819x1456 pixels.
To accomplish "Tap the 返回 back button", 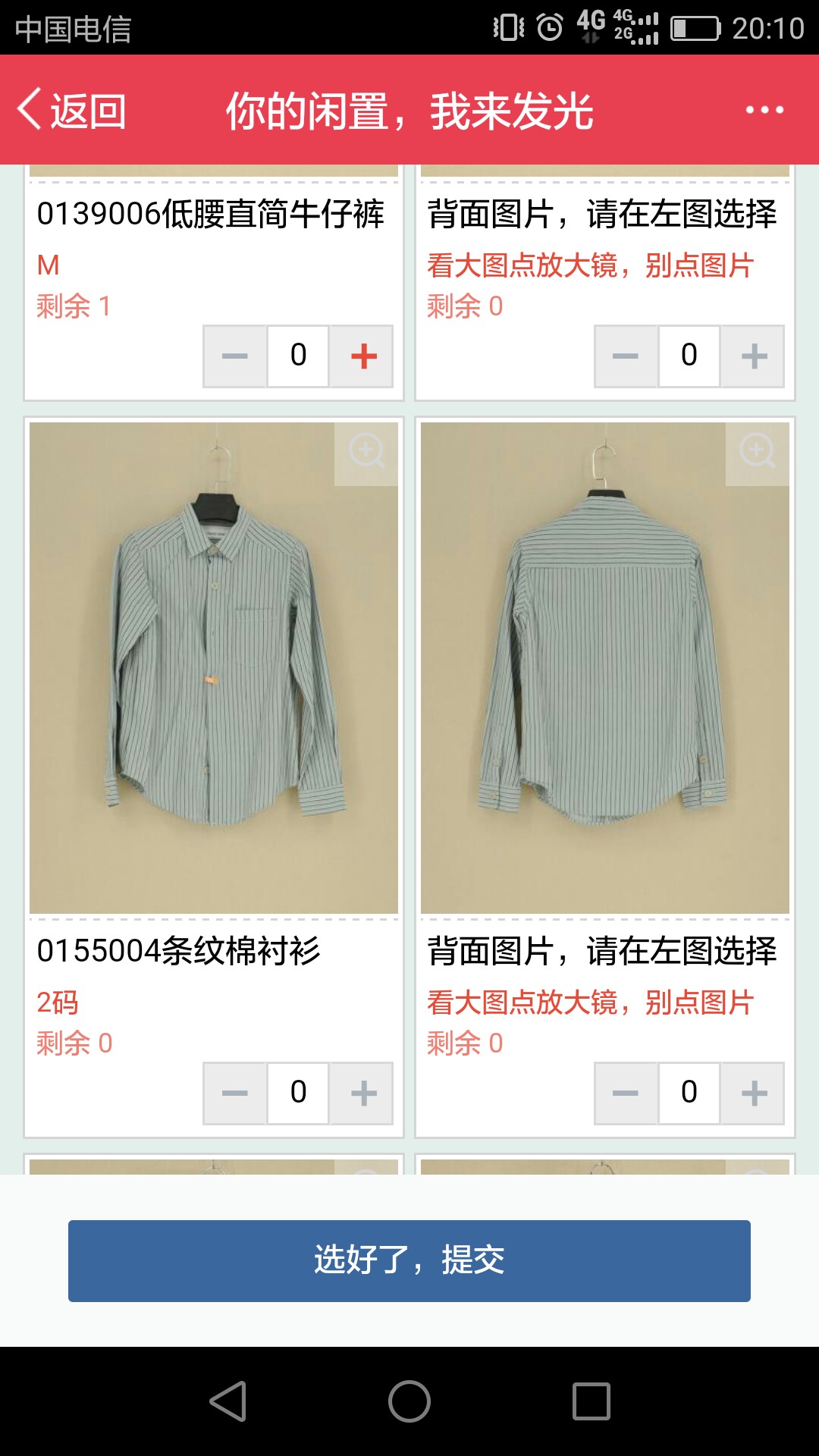I will pyautogui.click(x=72, y=111).
